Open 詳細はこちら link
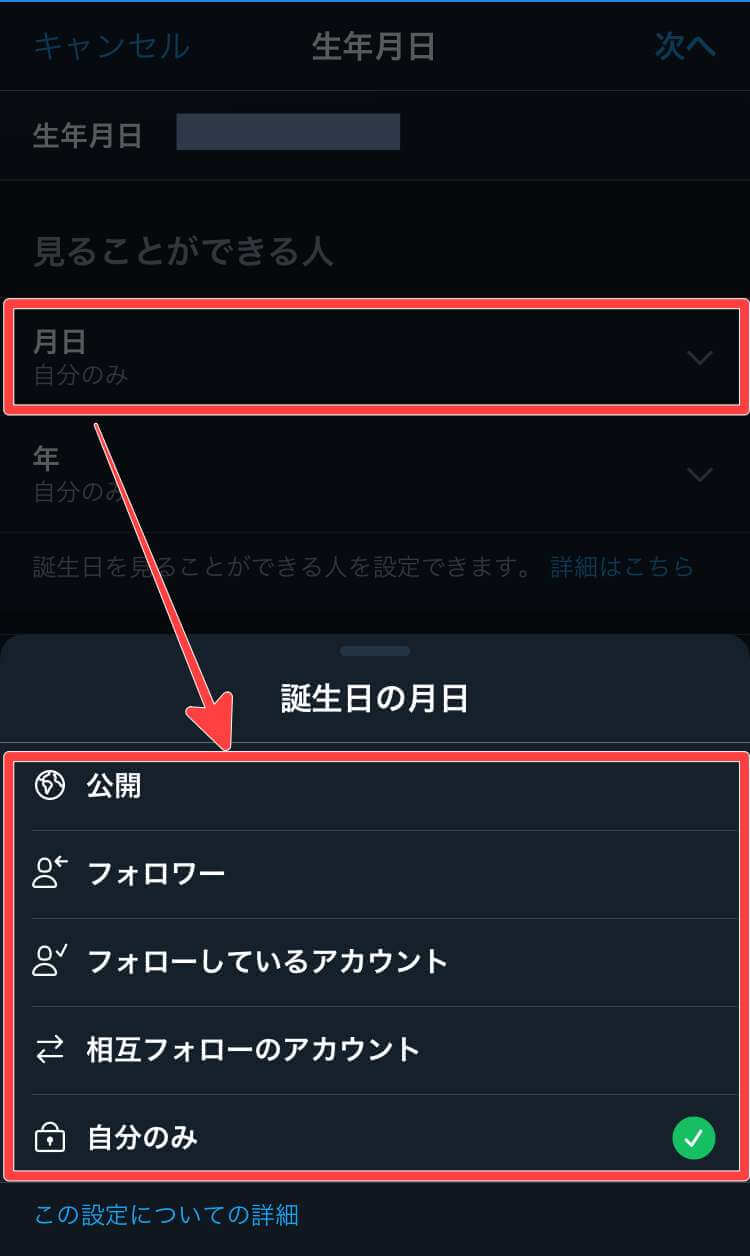Screen dimensions: 750x1256 [622, 567]
